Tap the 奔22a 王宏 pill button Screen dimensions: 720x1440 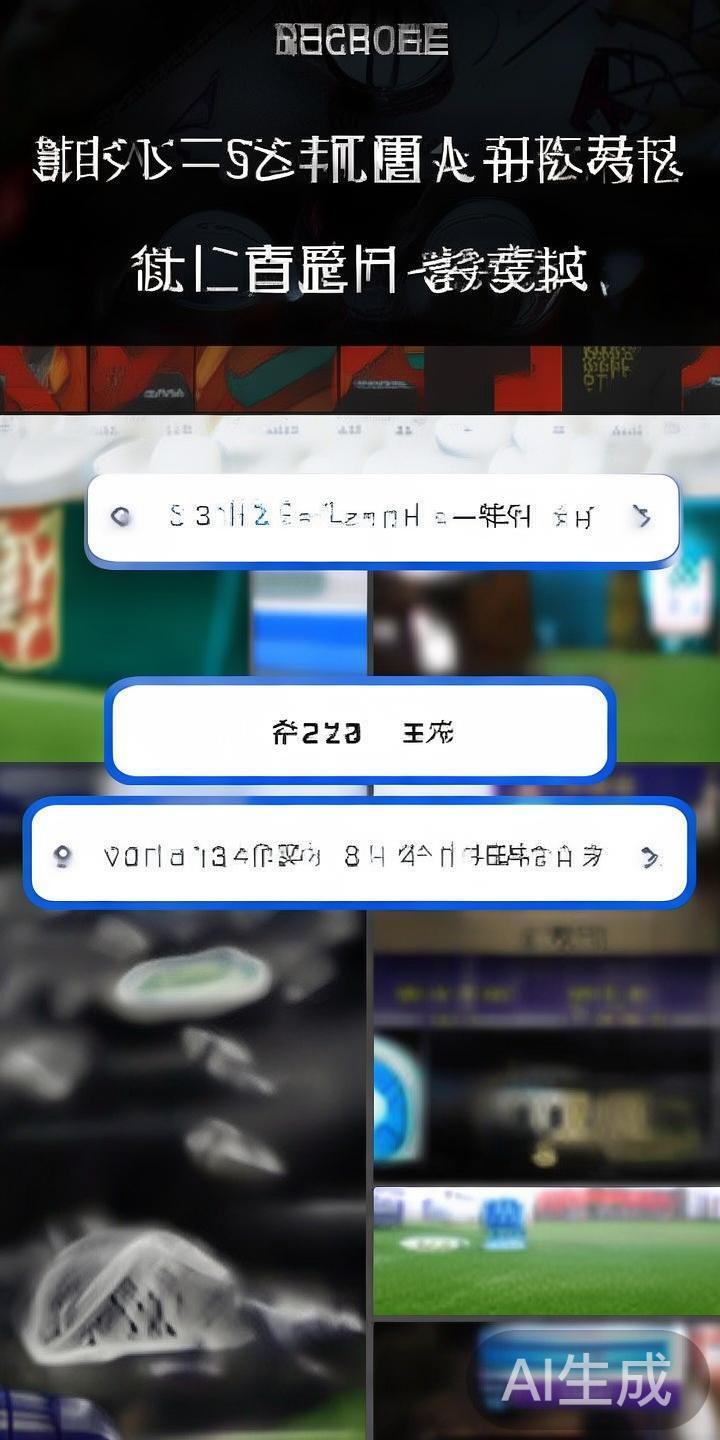(360, 732)
